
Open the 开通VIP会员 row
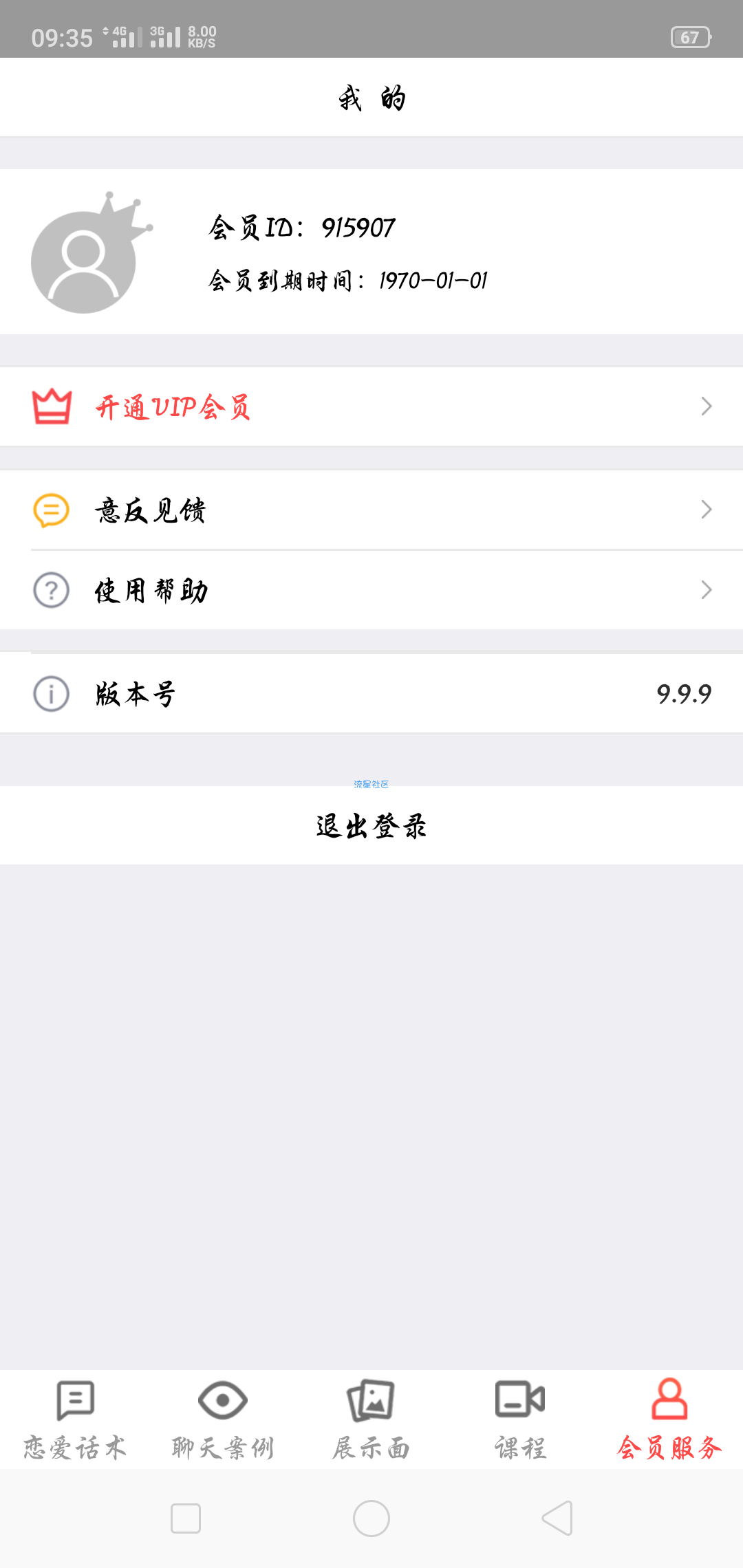371,406
